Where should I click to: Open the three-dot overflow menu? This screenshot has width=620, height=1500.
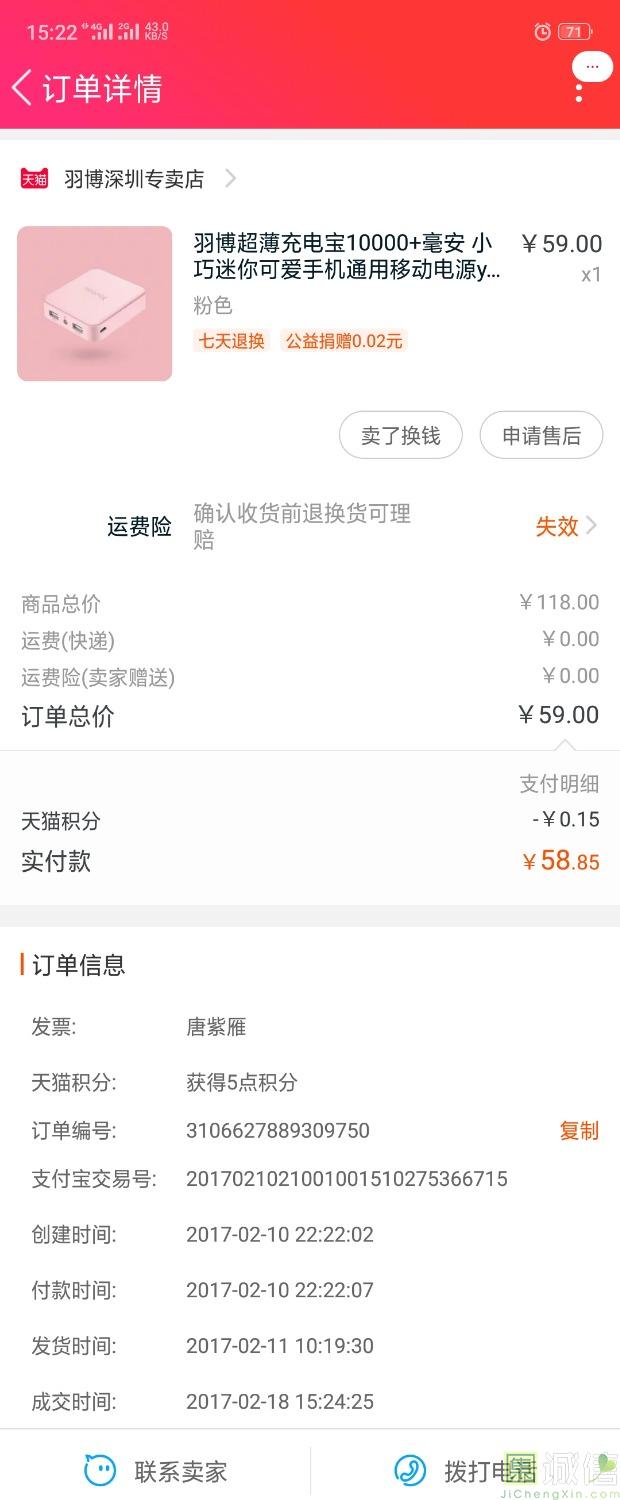point(580,90)
